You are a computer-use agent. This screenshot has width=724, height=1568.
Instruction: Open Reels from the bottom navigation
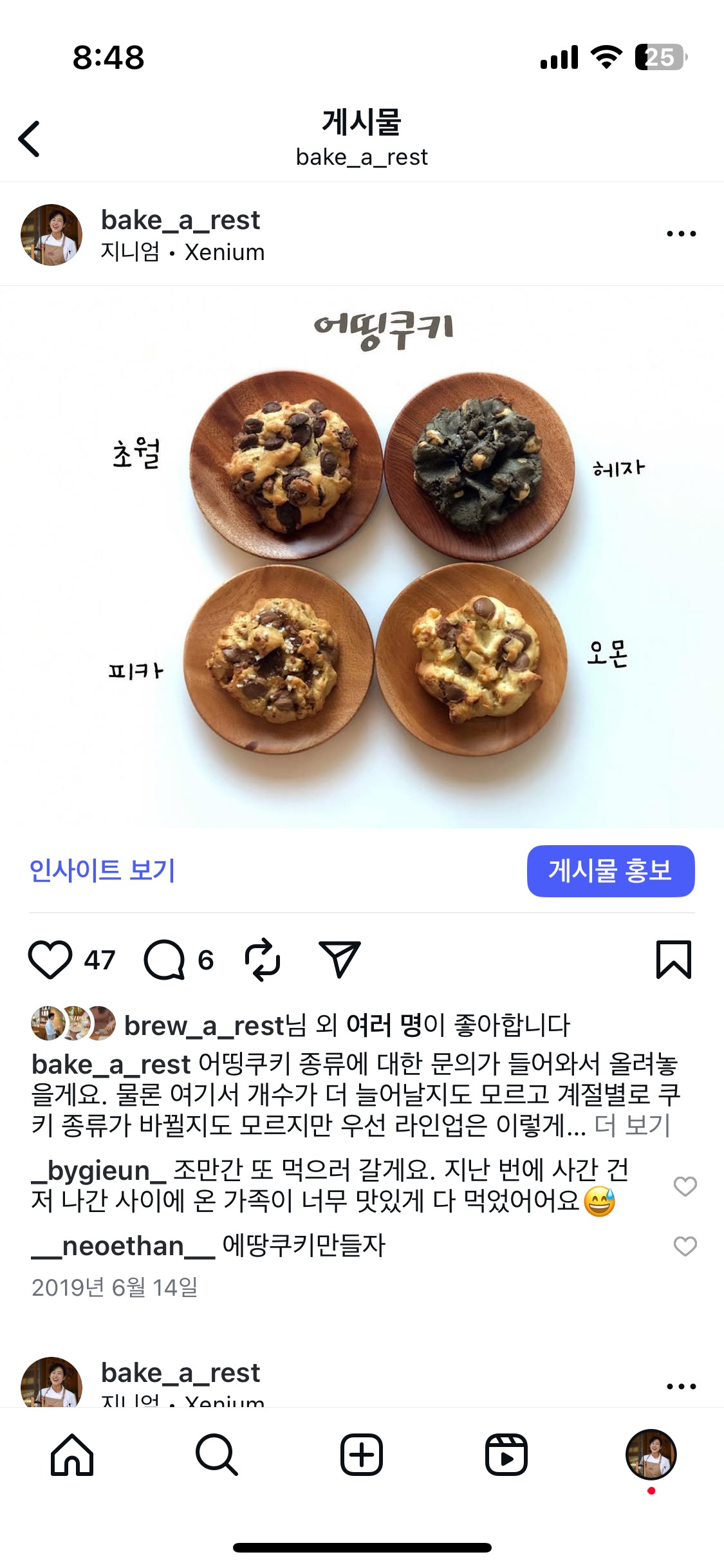(x=506, y=1455)
